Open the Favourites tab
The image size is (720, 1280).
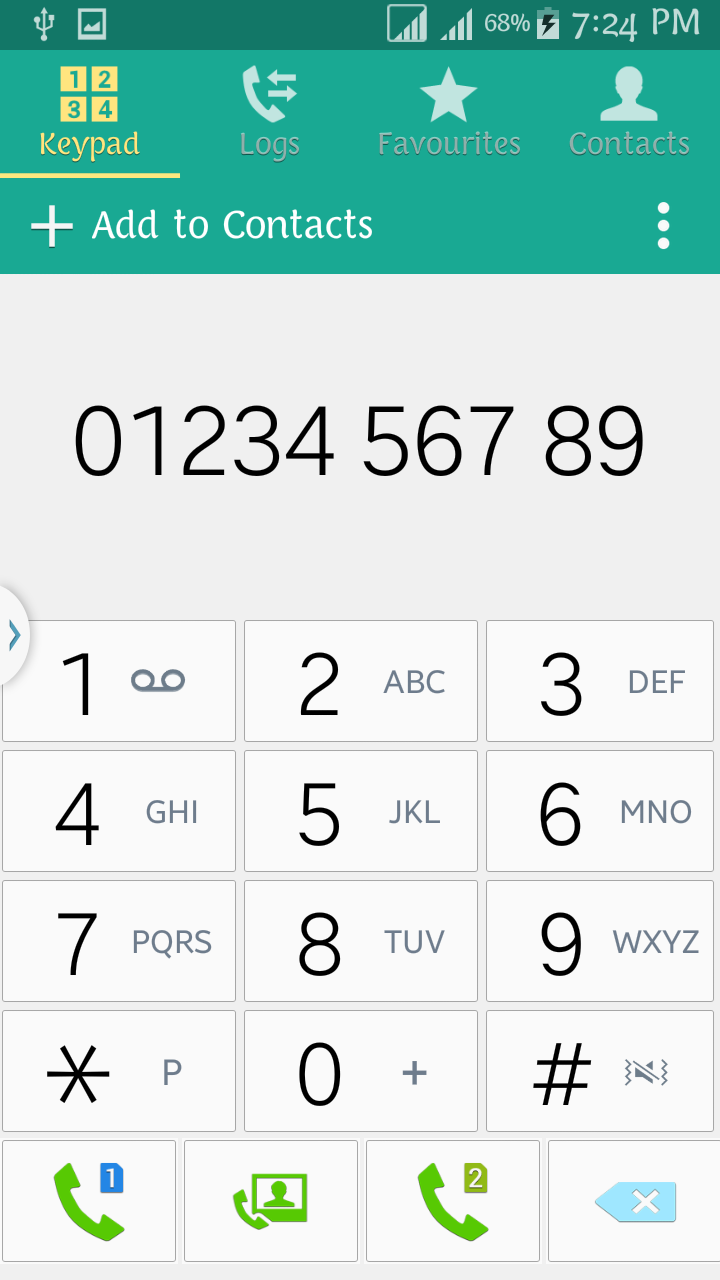[450, 114]
